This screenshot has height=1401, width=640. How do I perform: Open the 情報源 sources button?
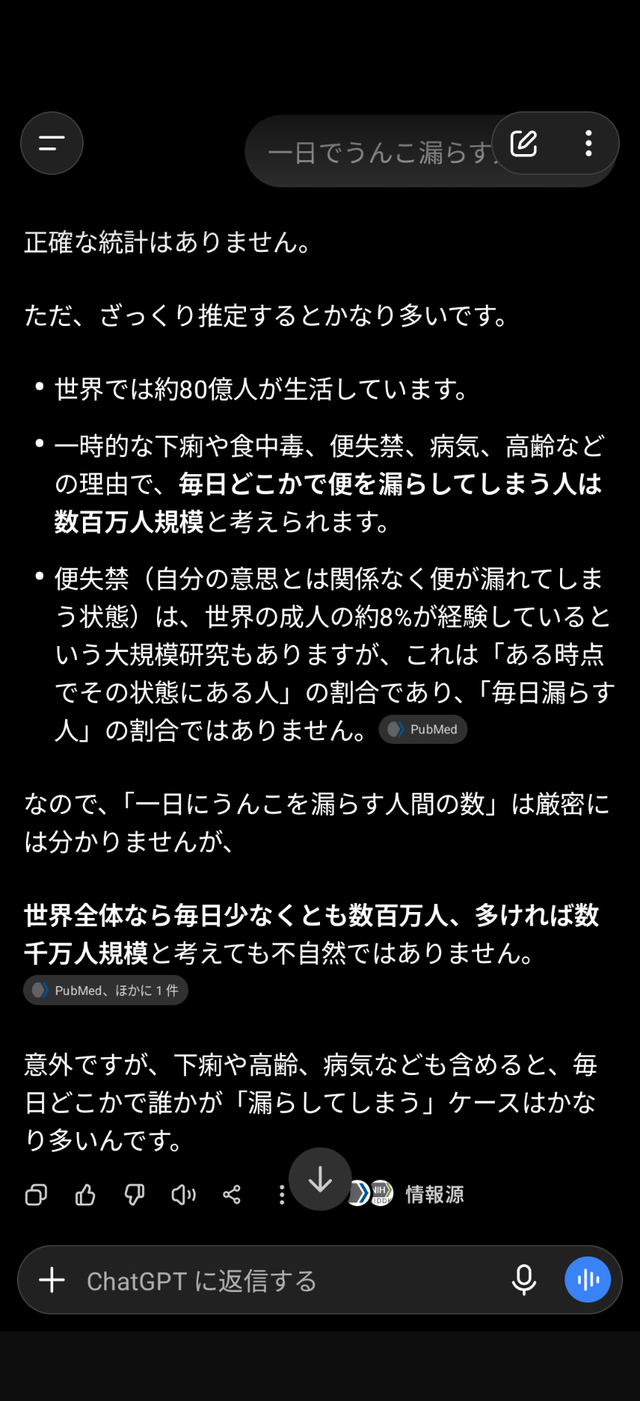[406, 1194]
